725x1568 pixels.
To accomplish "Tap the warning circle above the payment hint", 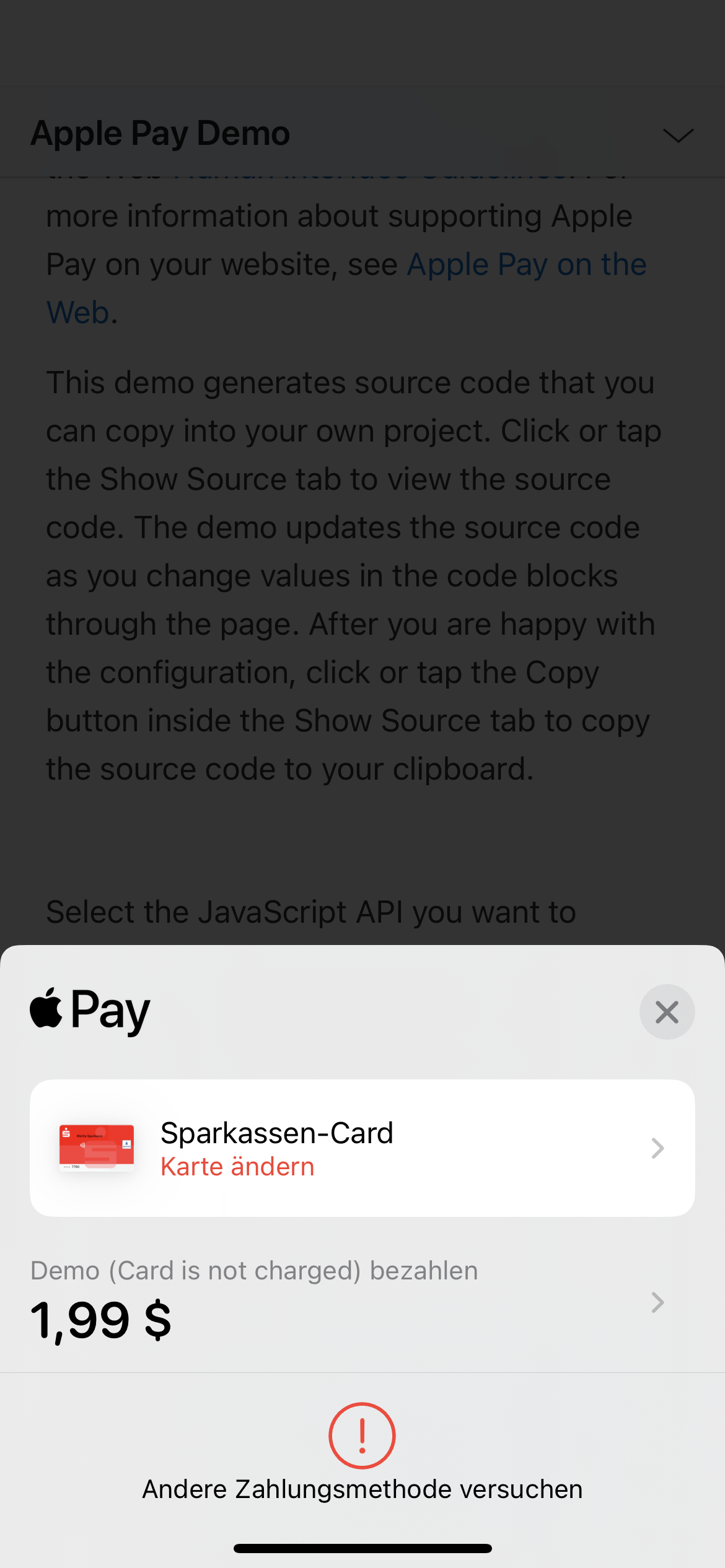I will point(362,1435).
